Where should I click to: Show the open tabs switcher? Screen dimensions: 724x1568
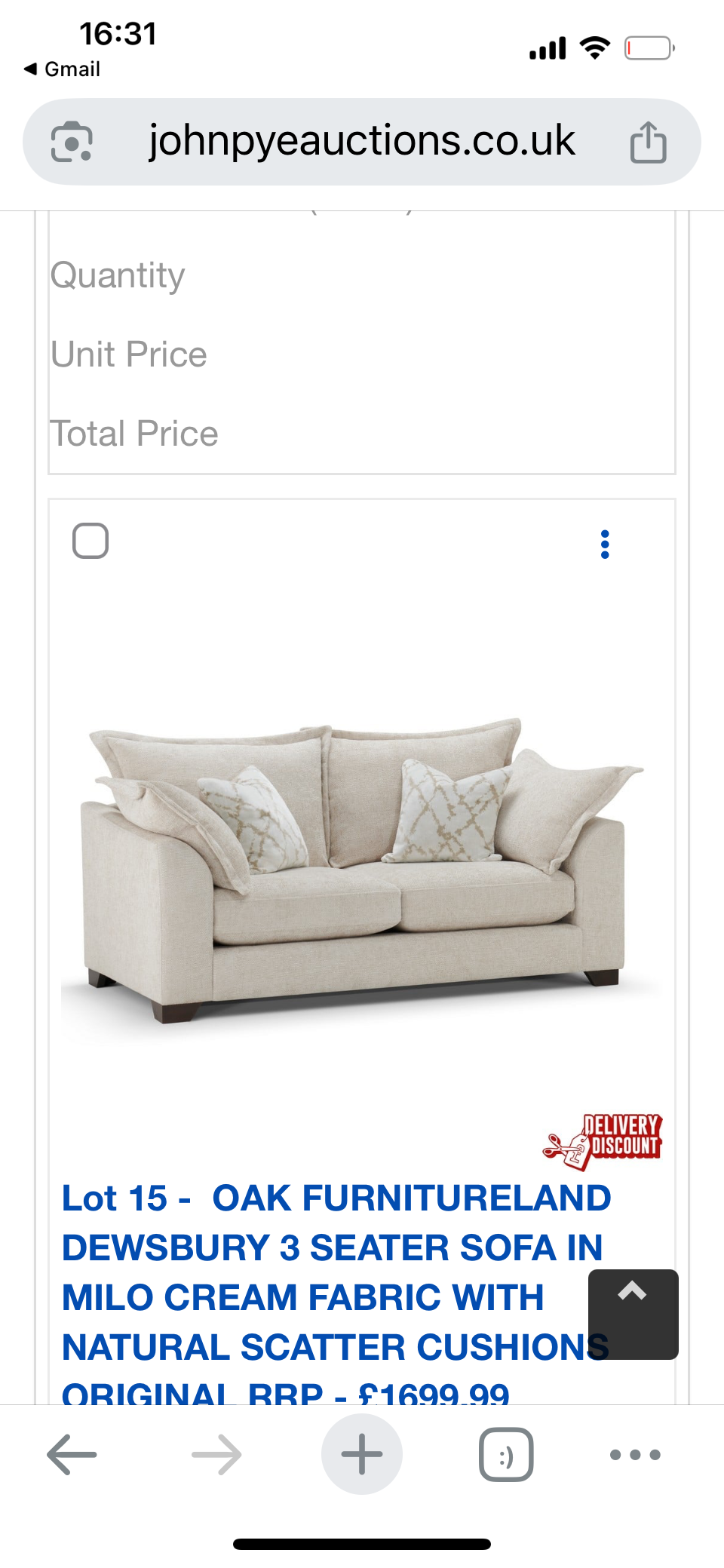point(506,1454)
